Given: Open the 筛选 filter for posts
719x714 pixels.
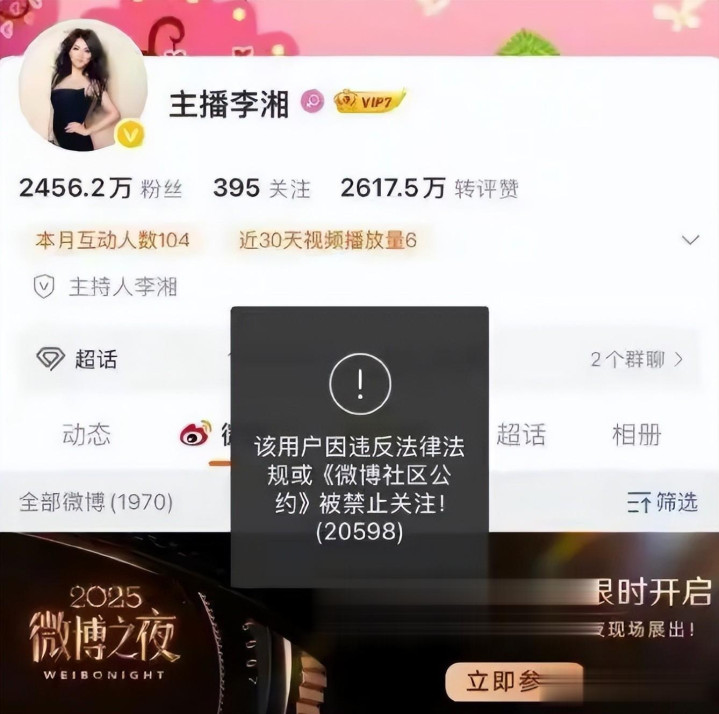Looking at the screenshot, I should coord(662,502).
